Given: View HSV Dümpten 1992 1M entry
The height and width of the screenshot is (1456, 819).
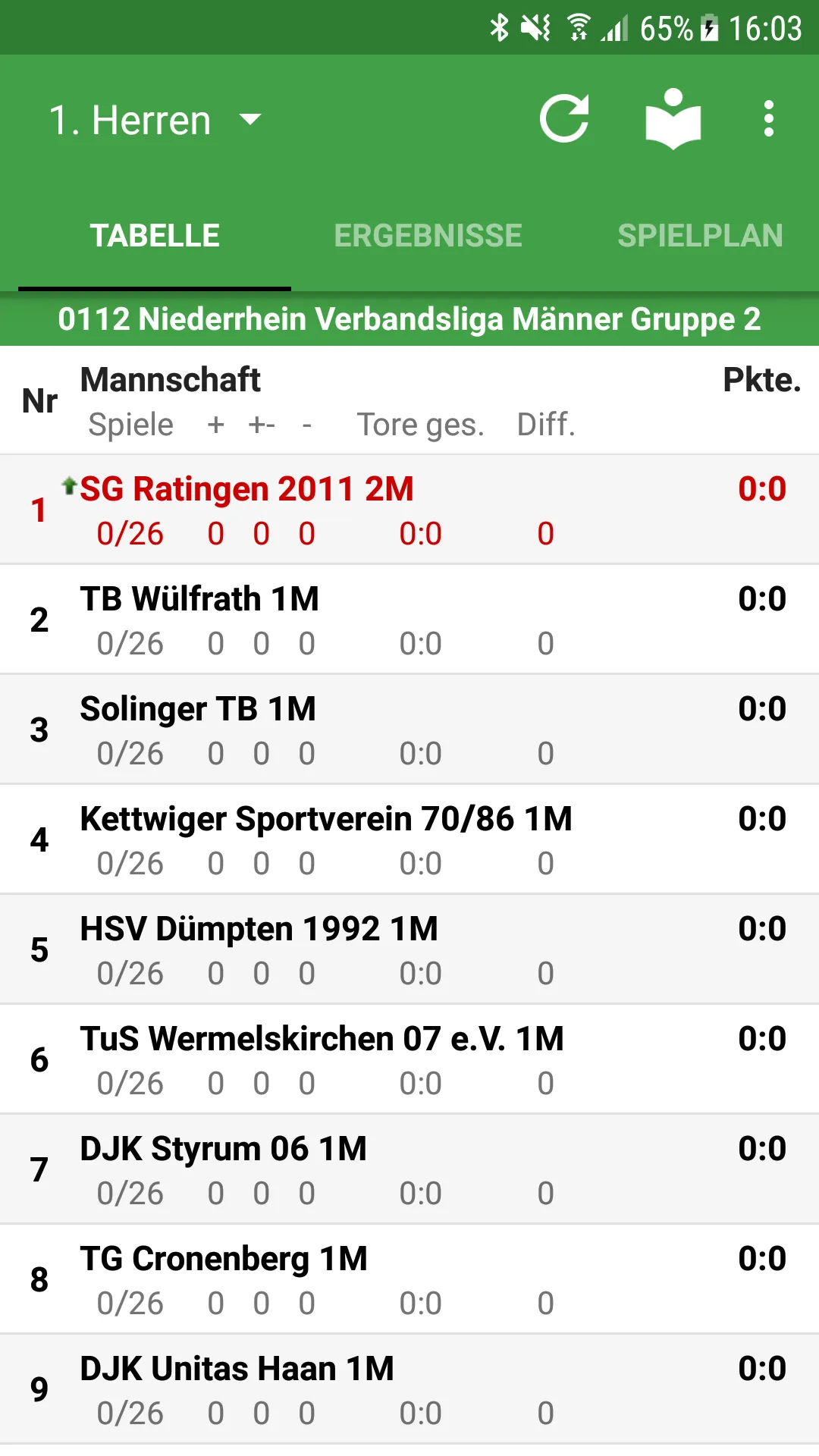Looking at the screenshot, I should click(409, 949).
